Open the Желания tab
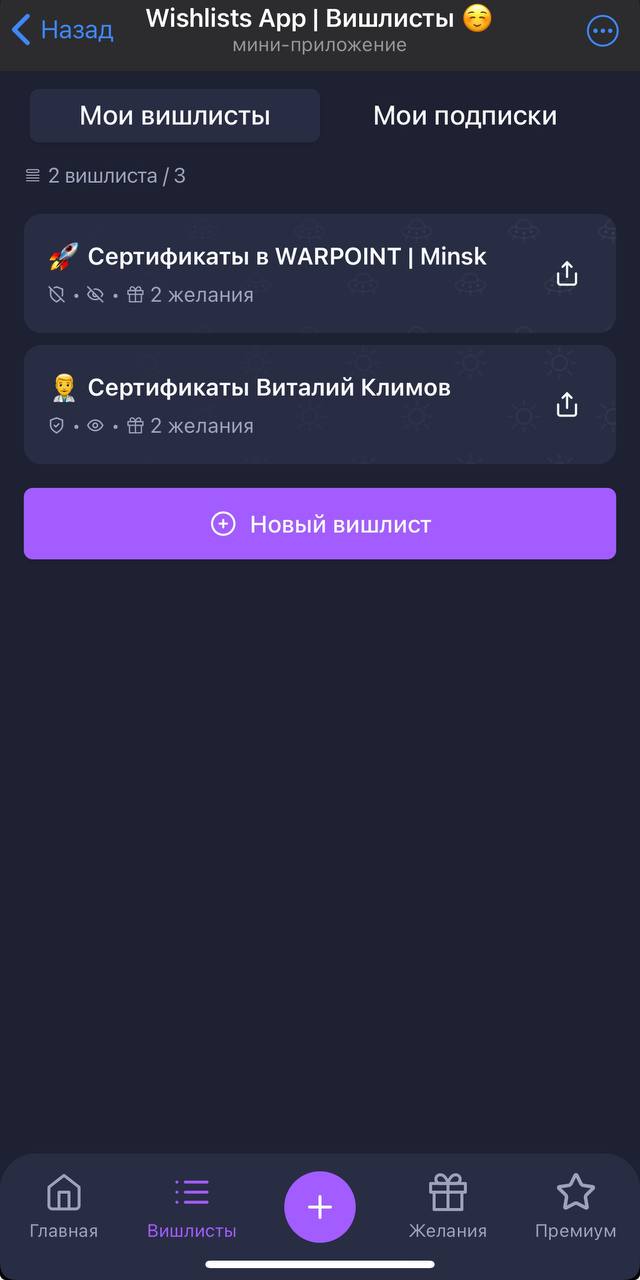640x1280 pixels. click(448, 1206)
